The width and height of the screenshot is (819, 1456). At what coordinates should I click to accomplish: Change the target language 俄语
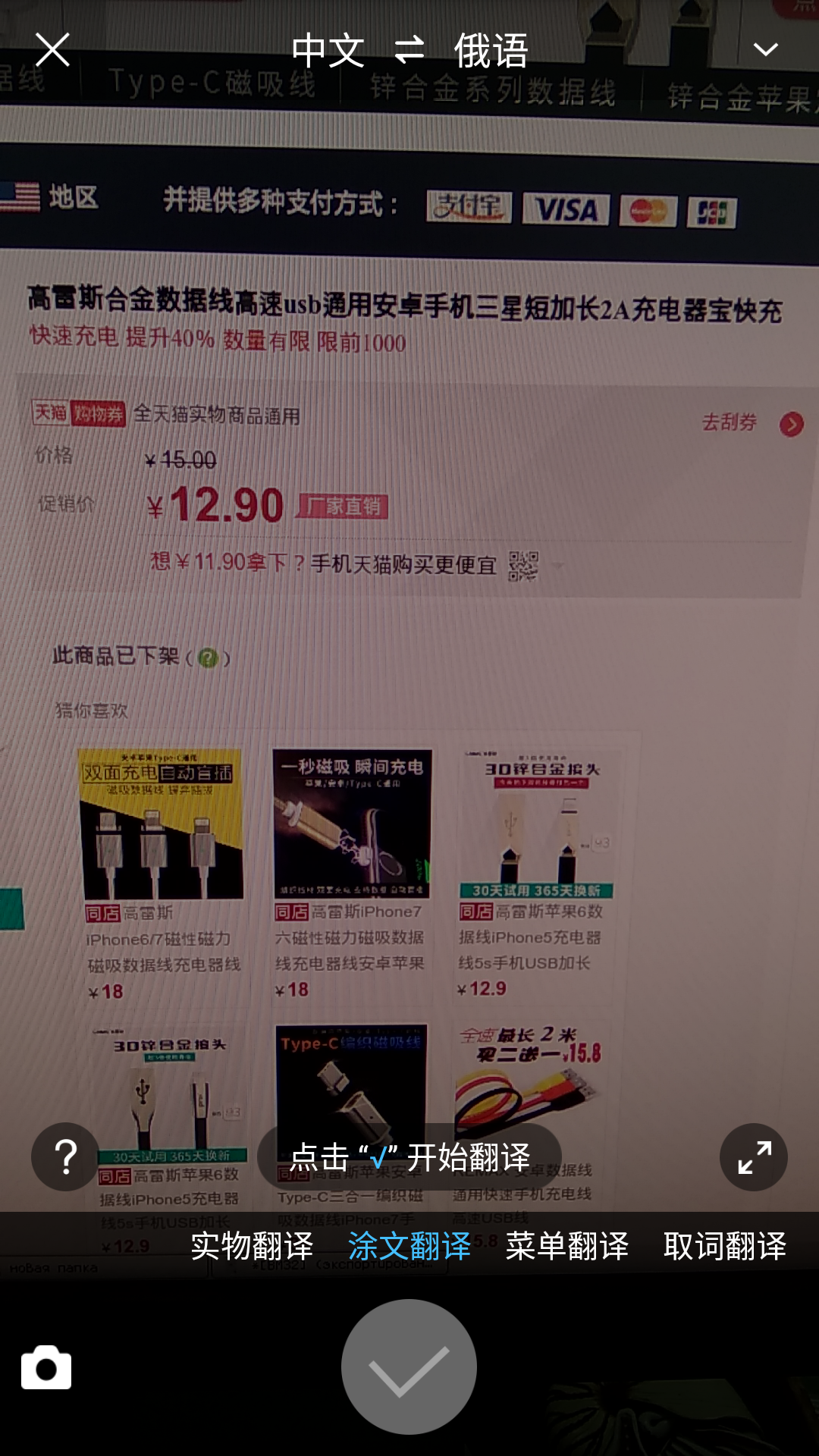click(x=491, y=51)
